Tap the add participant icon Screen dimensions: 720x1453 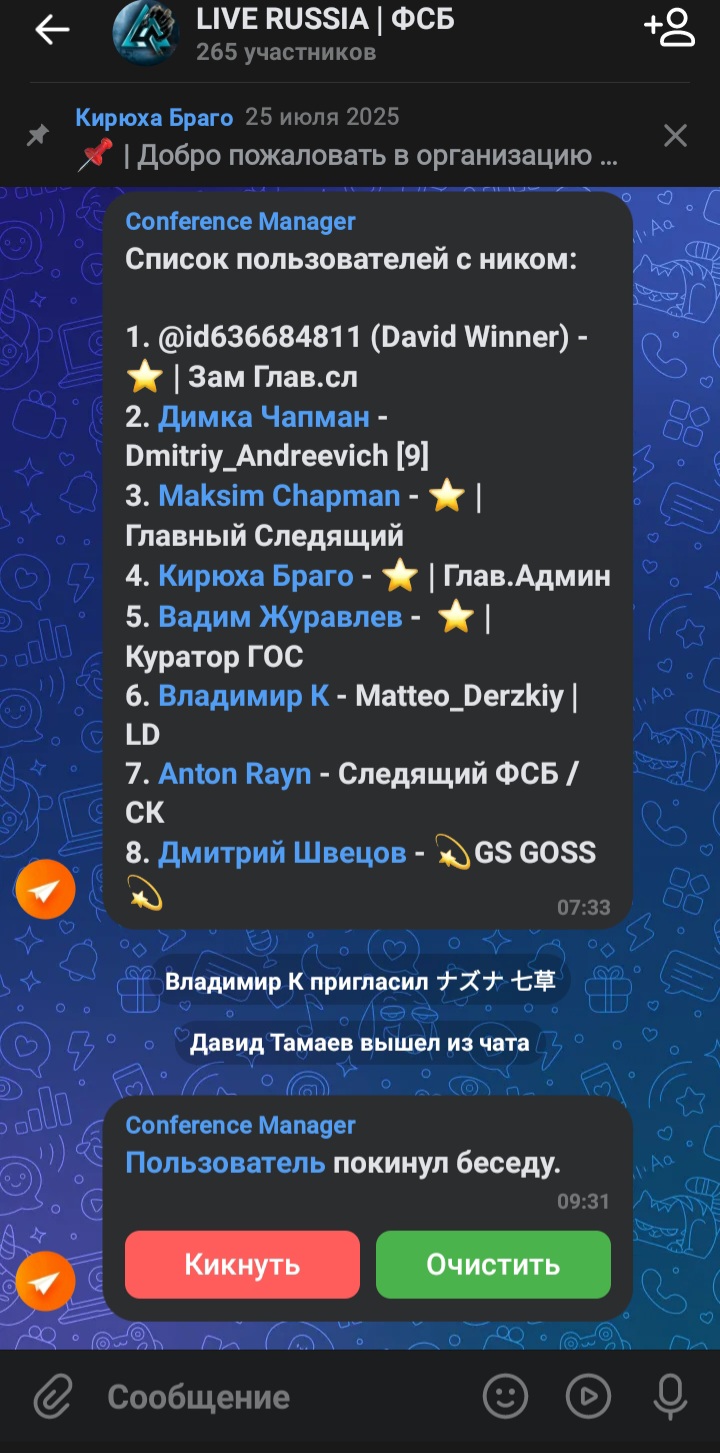(669, 28)
